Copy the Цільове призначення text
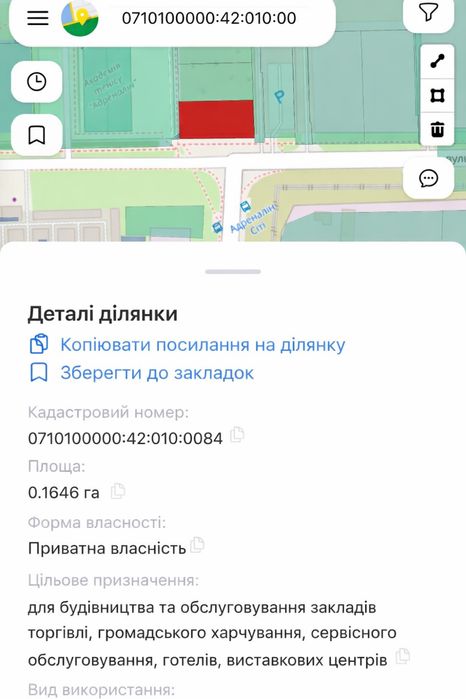The width and height of the screenshot is (466, 699). pos(403,656)
